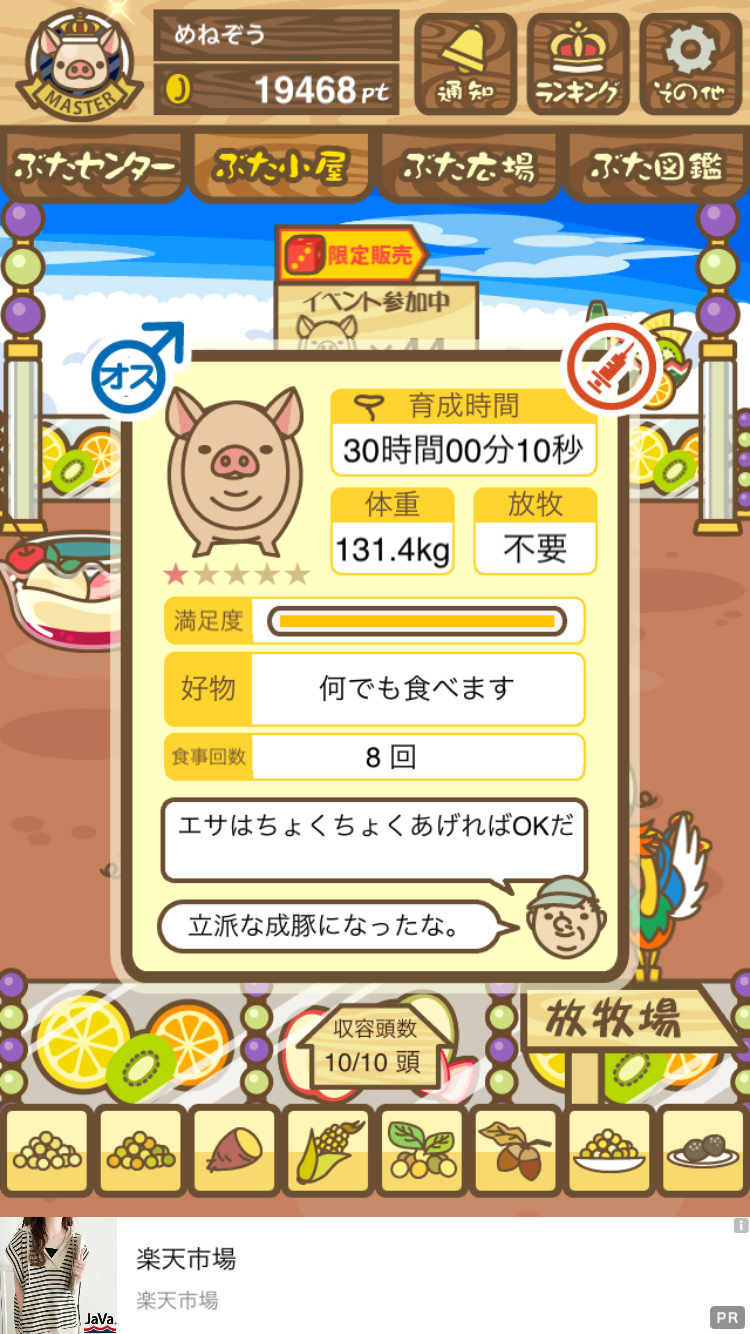The height and width of the screenshot is (1334, 750).
Task: Switch to the ぶた広場 tab
Action: click(468, 167)
